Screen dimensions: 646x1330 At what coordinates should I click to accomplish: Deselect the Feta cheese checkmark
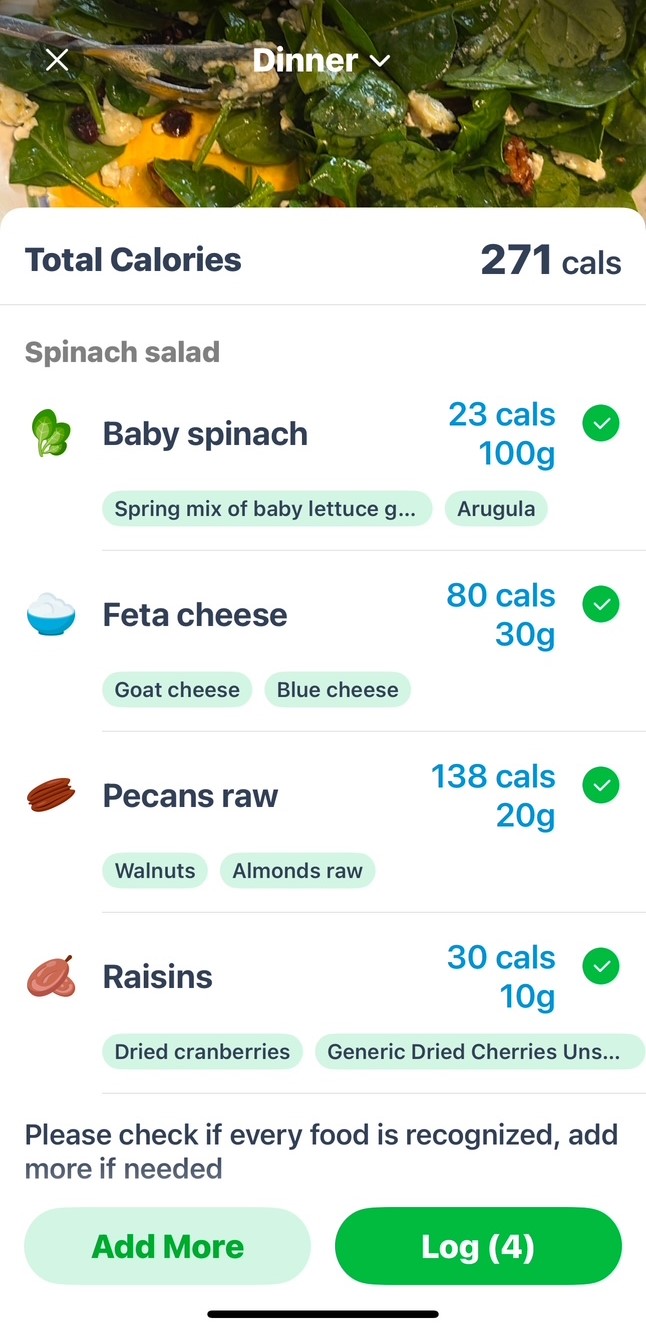click(x=601, y=605)
